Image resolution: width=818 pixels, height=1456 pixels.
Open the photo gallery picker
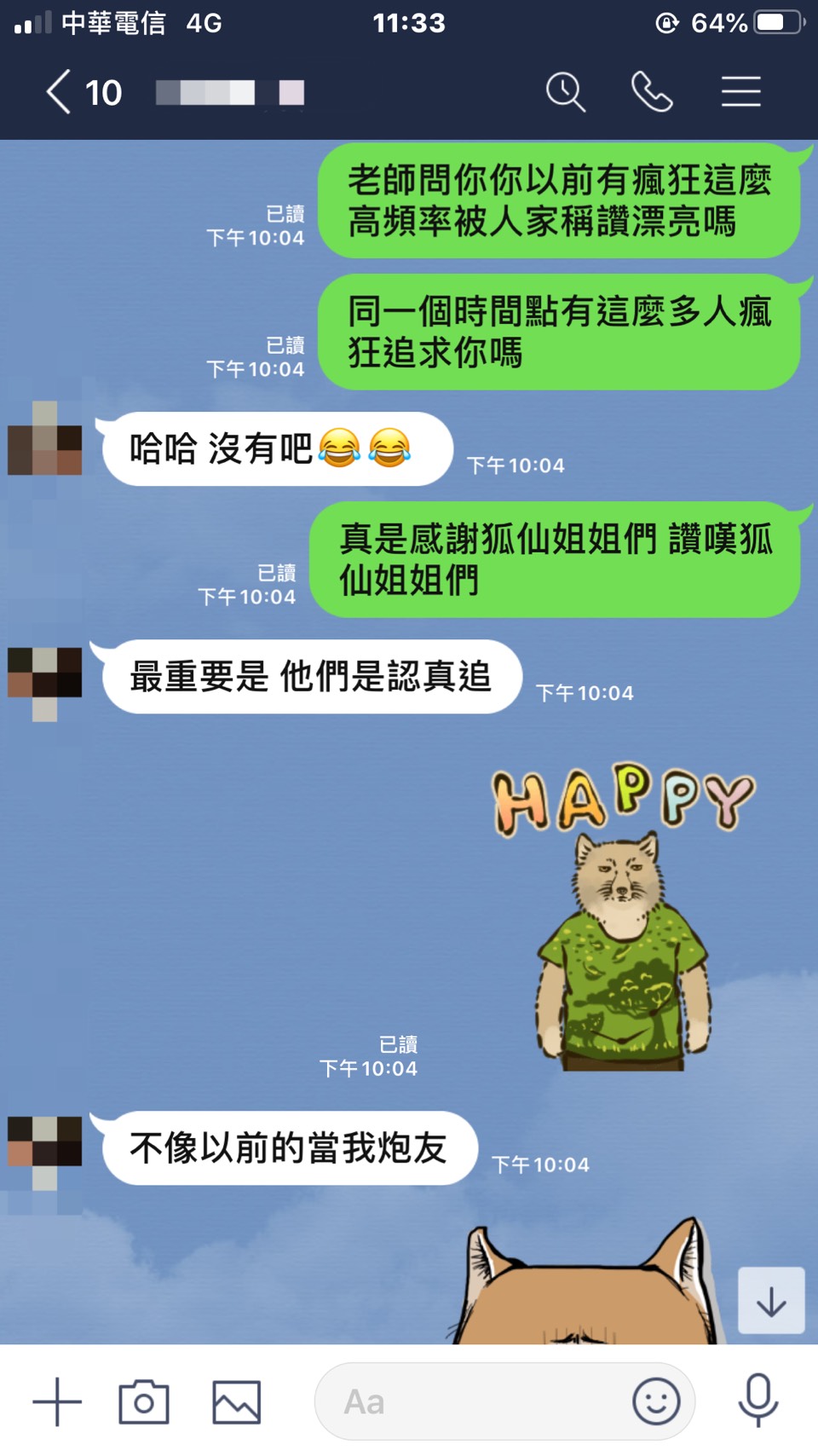236,1401
